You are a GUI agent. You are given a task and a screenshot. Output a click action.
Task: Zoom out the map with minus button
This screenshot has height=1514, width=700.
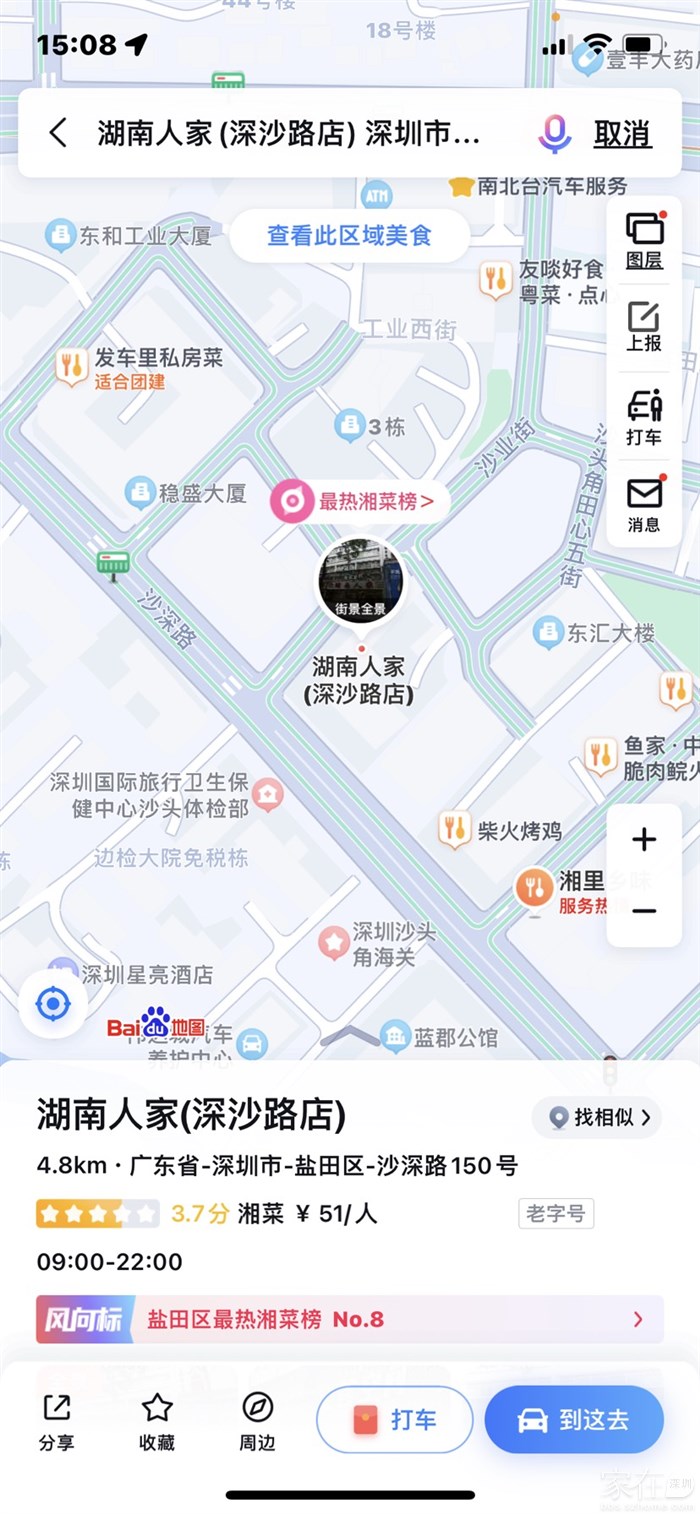point(644,911)
